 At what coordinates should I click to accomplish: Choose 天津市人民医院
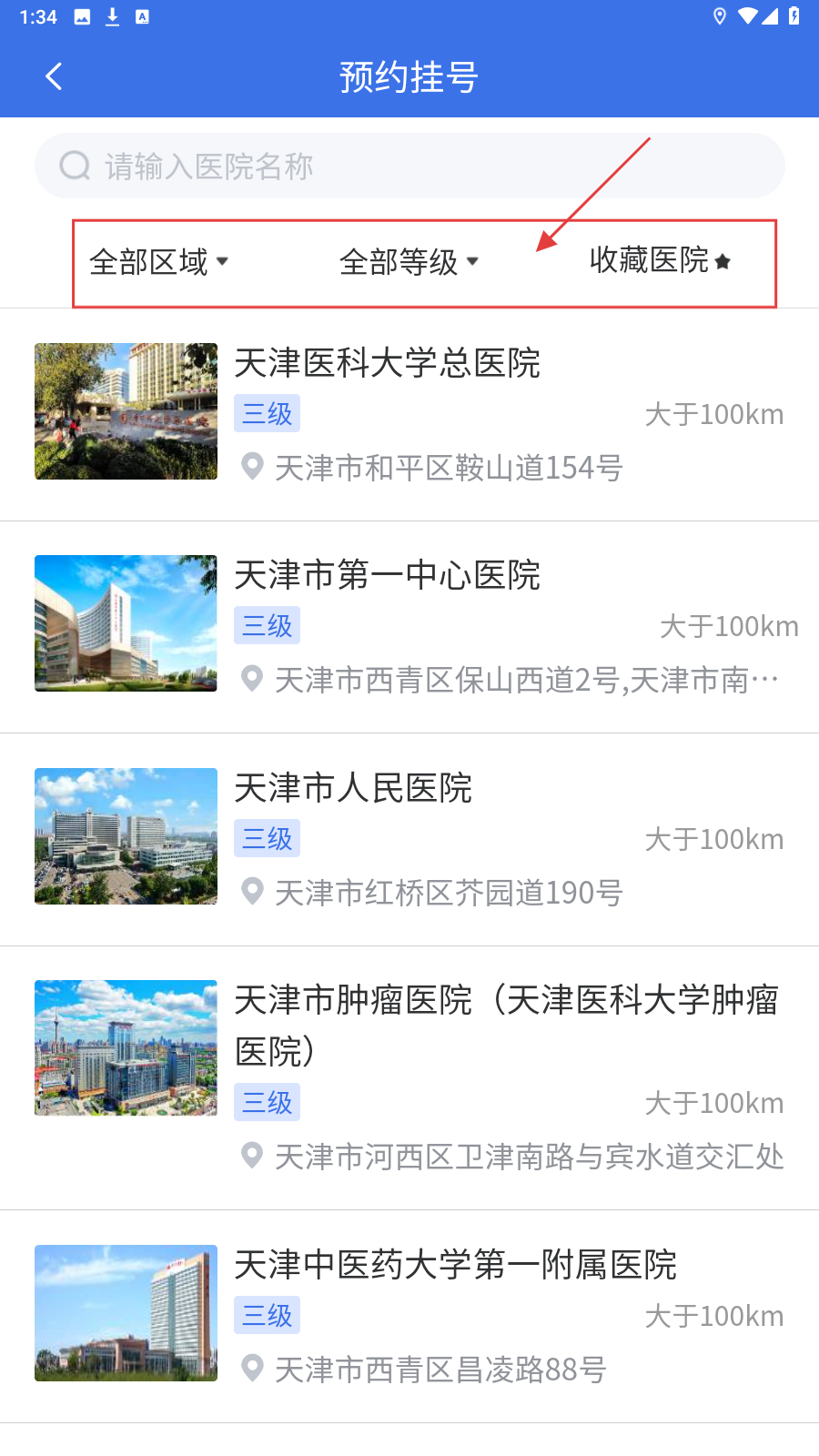[409, 838]
